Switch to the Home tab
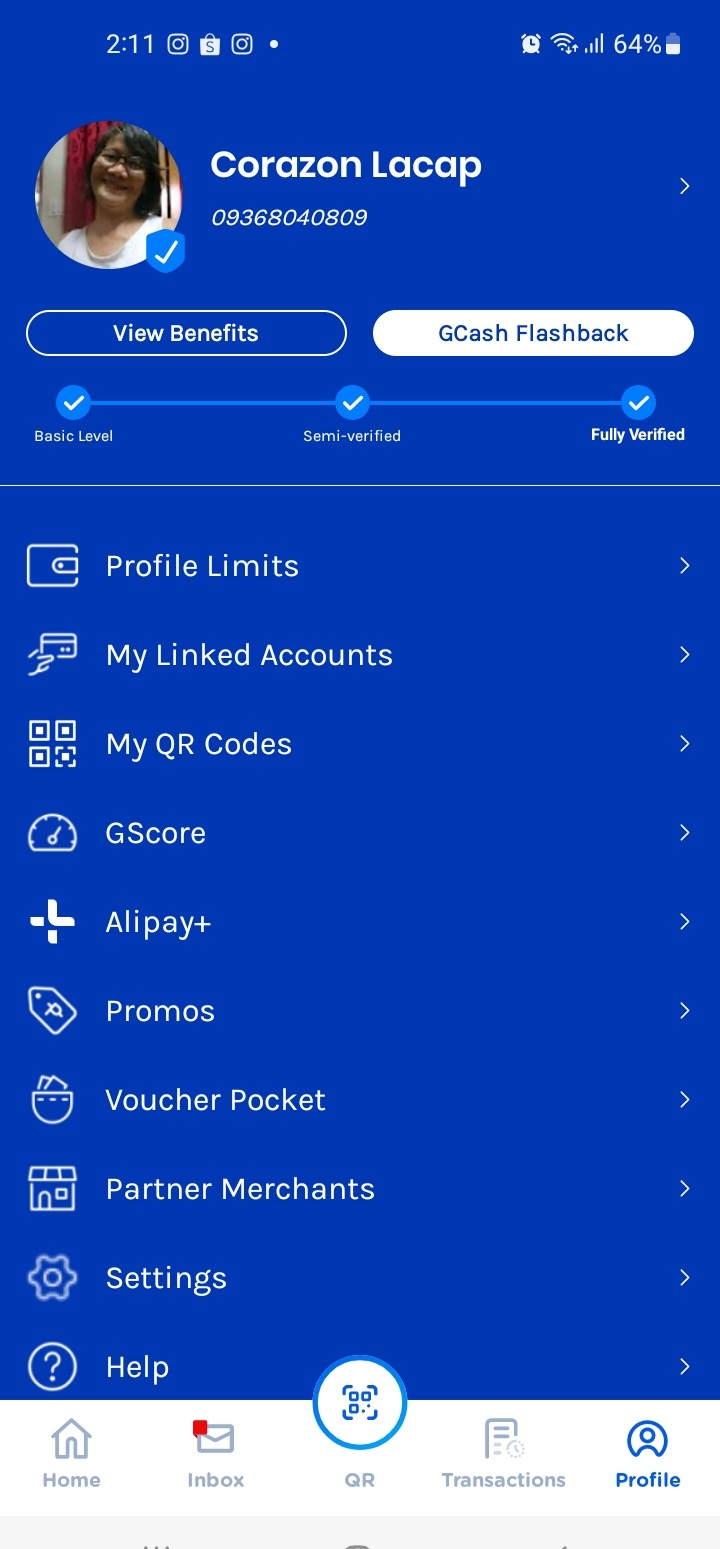The width and height of the screenshot is (720, 1549). point(72,1455)
